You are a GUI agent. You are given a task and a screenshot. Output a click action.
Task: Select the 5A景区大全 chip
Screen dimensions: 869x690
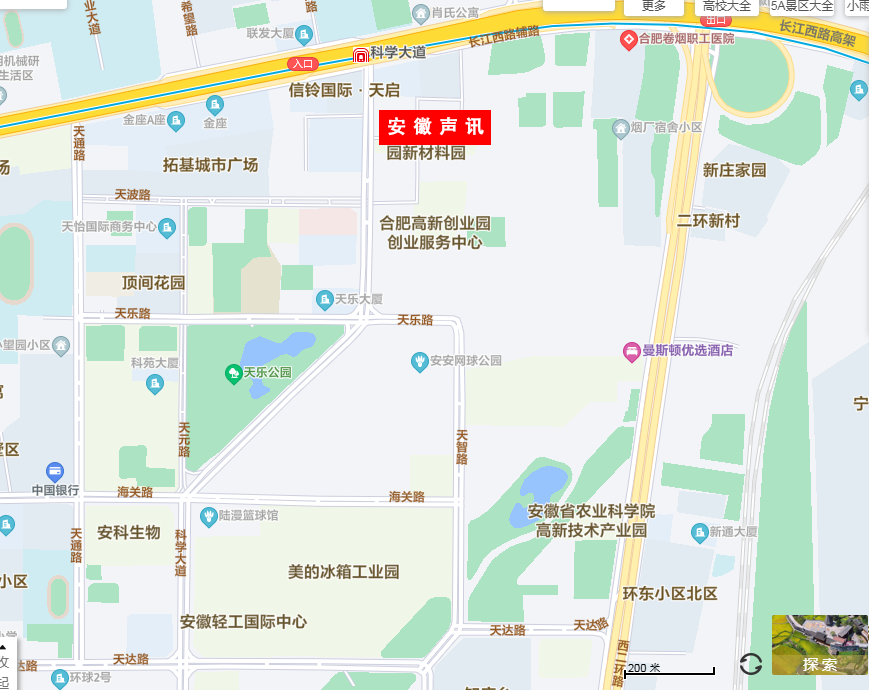[801, 6]
